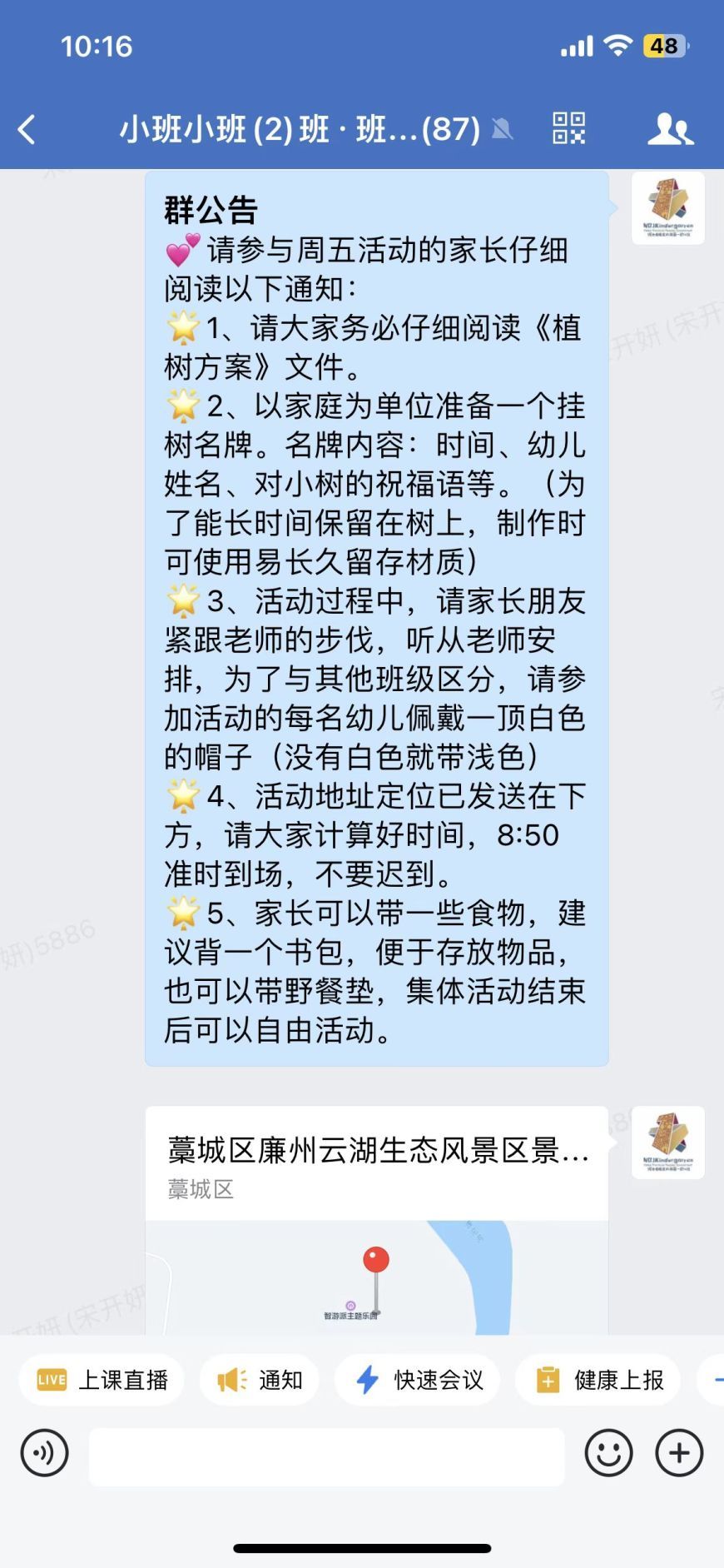The height and width of the screenshot is (1568, 724).
Task: Switch to voice message input
Action: click(x=44, y=1453)
